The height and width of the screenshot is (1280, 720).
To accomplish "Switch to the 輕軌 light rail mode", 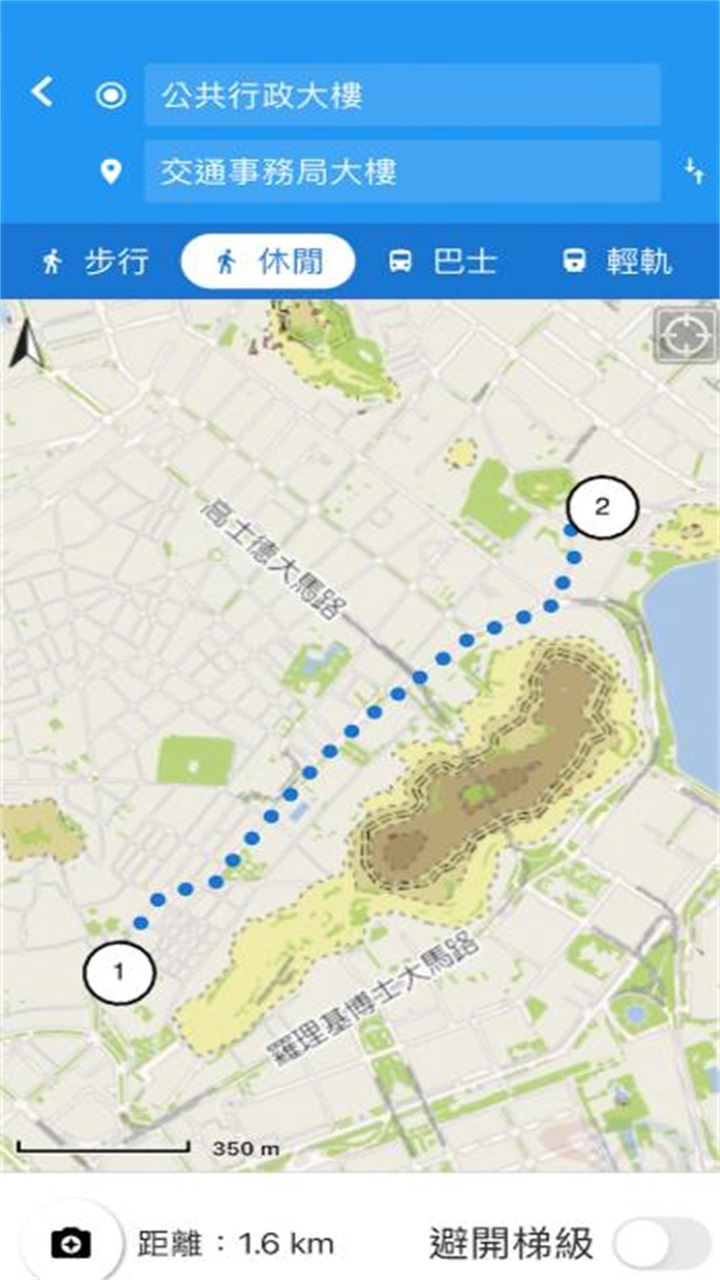I will coord(616,262).
